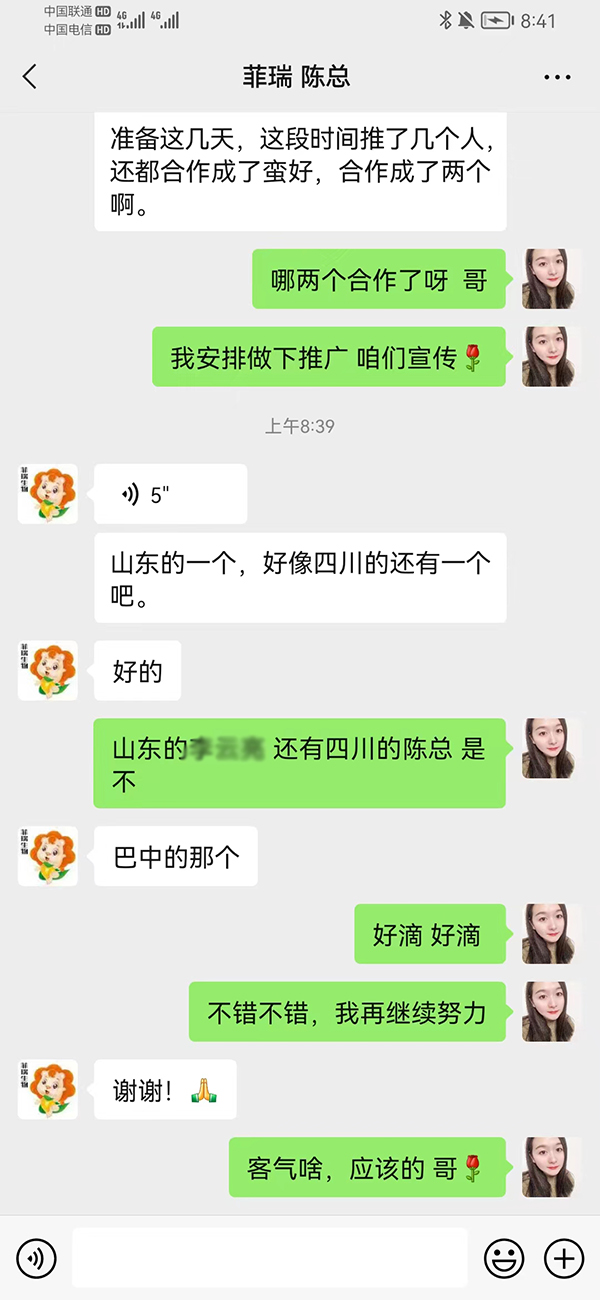Open the emoji picker
Image resolution: width=600 pixels, height=1300 pixels.
(x=504, y=1257)
